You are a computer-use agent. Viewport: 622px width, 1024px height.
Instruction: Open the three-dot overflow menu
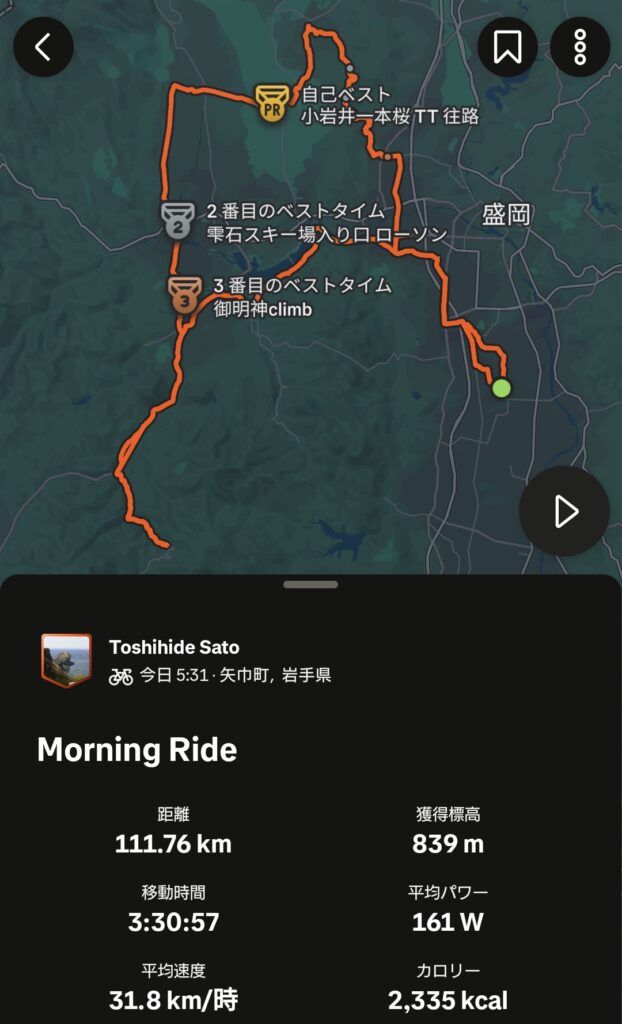(x=580, y=47)
